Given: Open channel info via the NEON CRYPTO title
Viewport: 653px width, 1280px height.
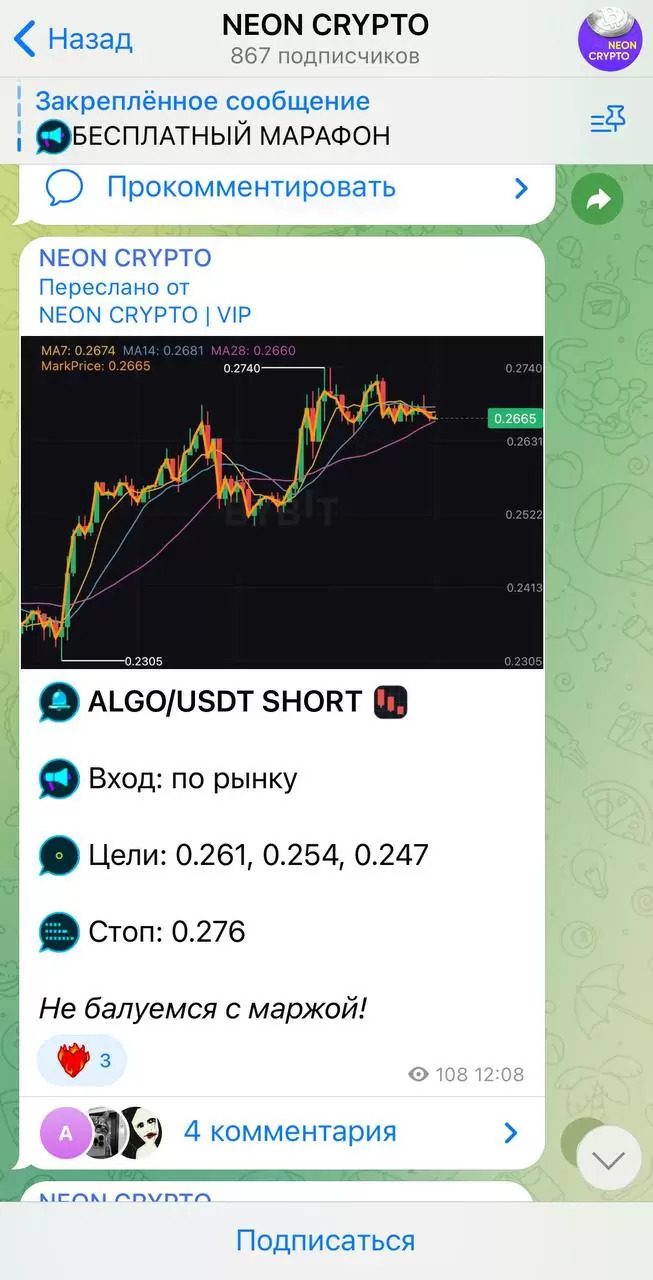Looking at the screenshot, I should (x=326, y=25).
